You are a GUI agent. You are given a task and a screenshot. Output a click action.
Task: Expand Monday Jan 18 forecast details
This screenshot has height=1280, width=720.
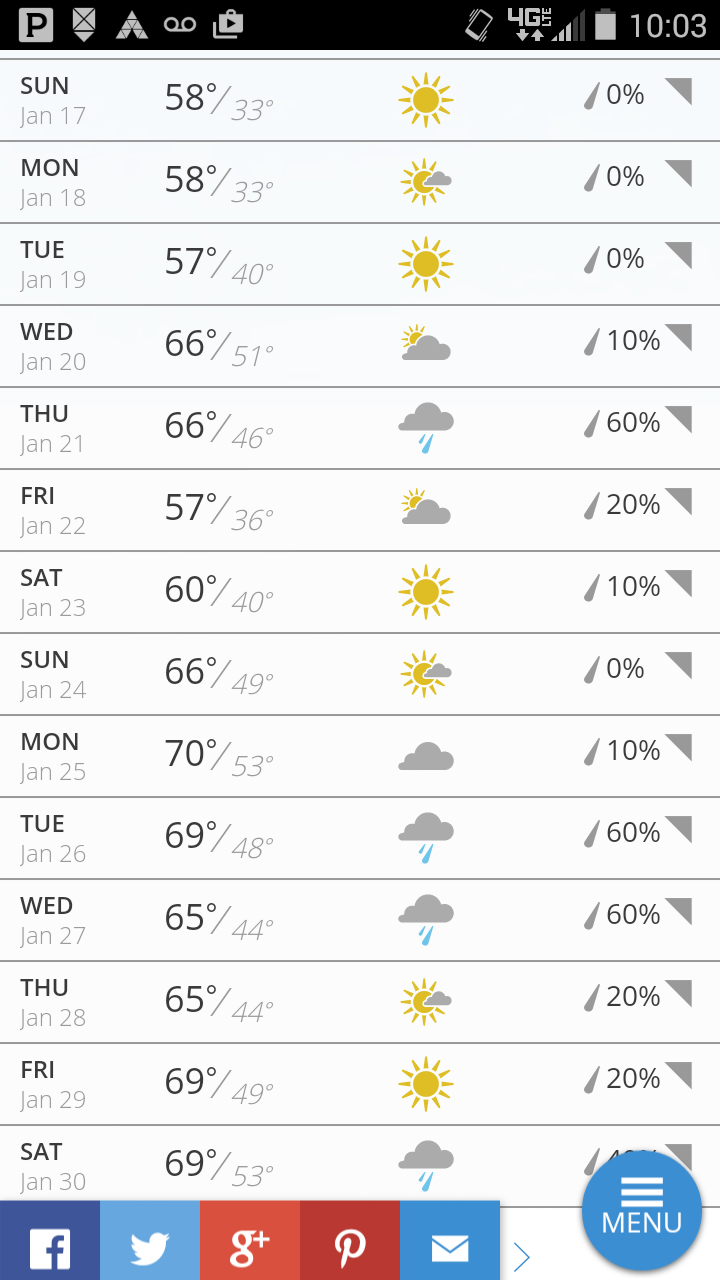[x=679, y=174]
